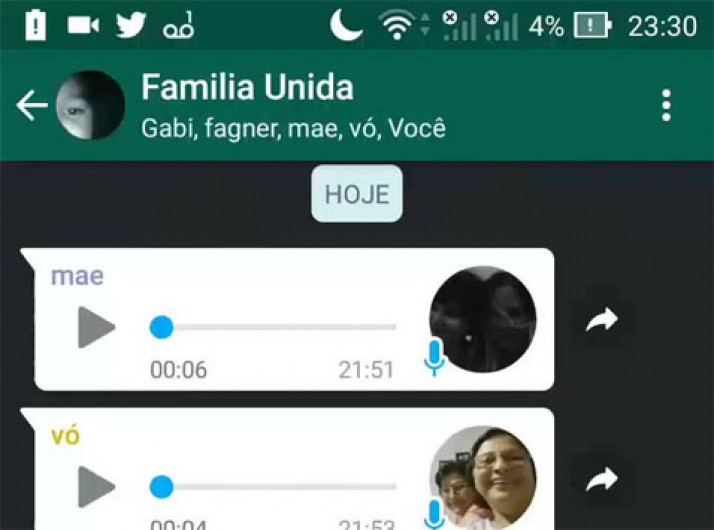Forward mae's voice message

pos(602,321)
